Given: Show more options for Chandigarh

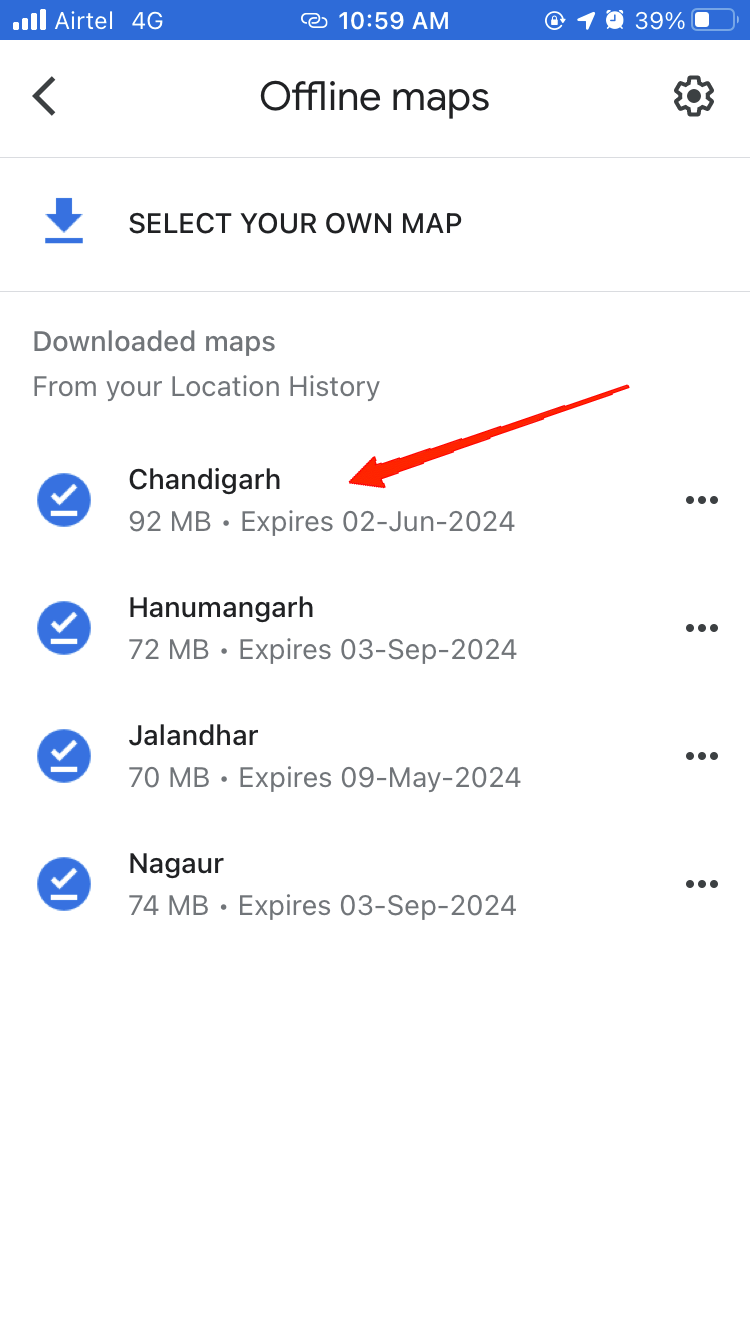Looking at the screenshot, I should pos(701,500).
